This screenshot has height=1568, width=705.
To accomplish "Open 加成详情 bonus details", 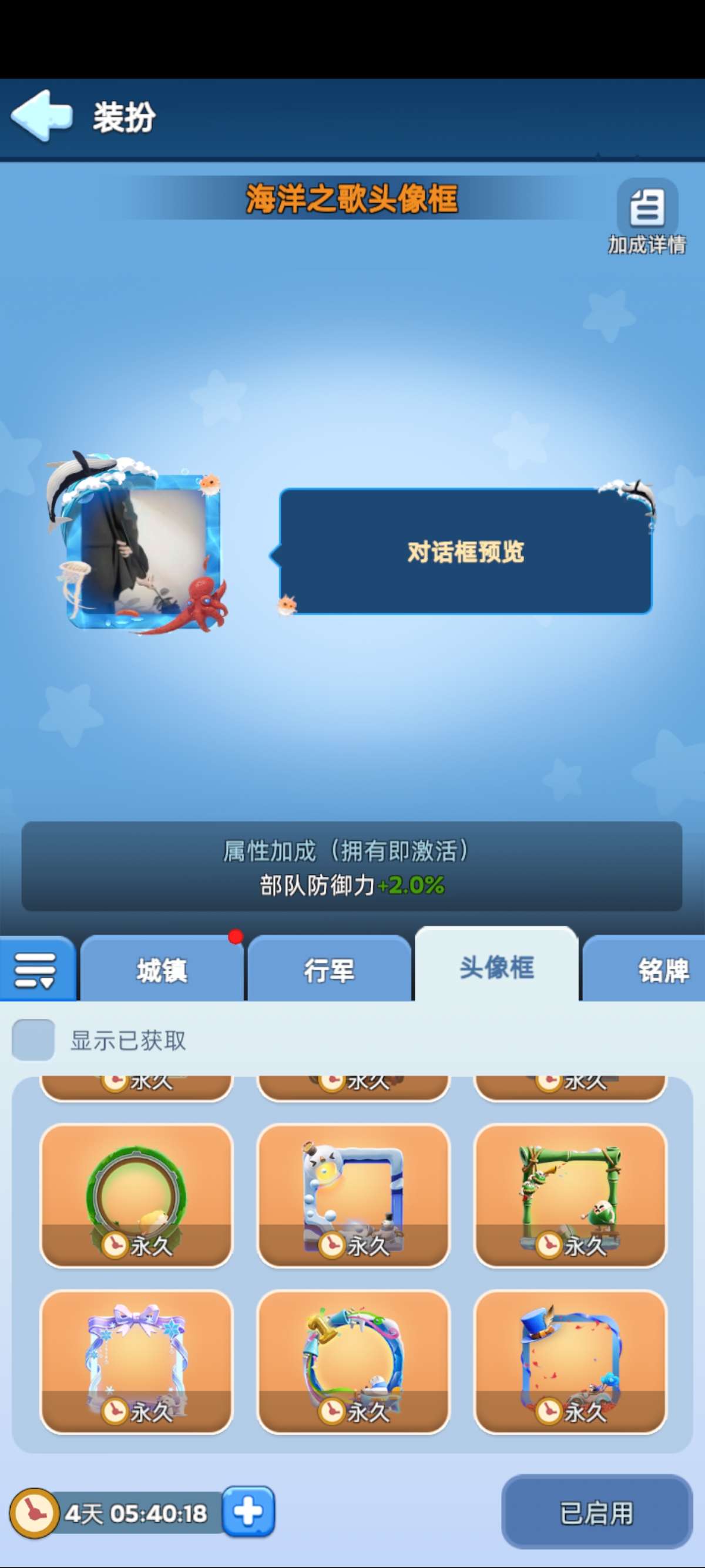I will (x=647, y=217).
